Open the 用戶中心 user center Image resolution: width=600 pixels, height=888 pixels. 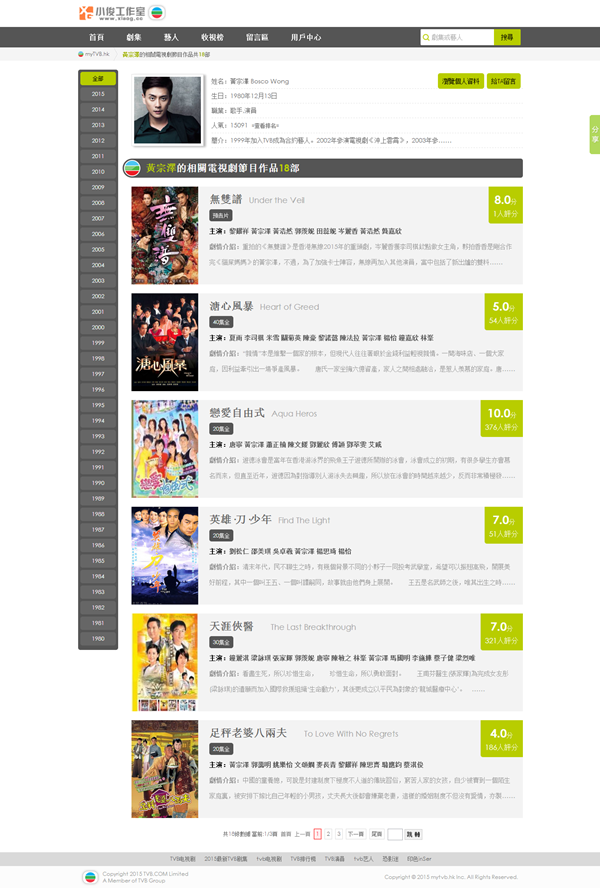coord(306,37)
